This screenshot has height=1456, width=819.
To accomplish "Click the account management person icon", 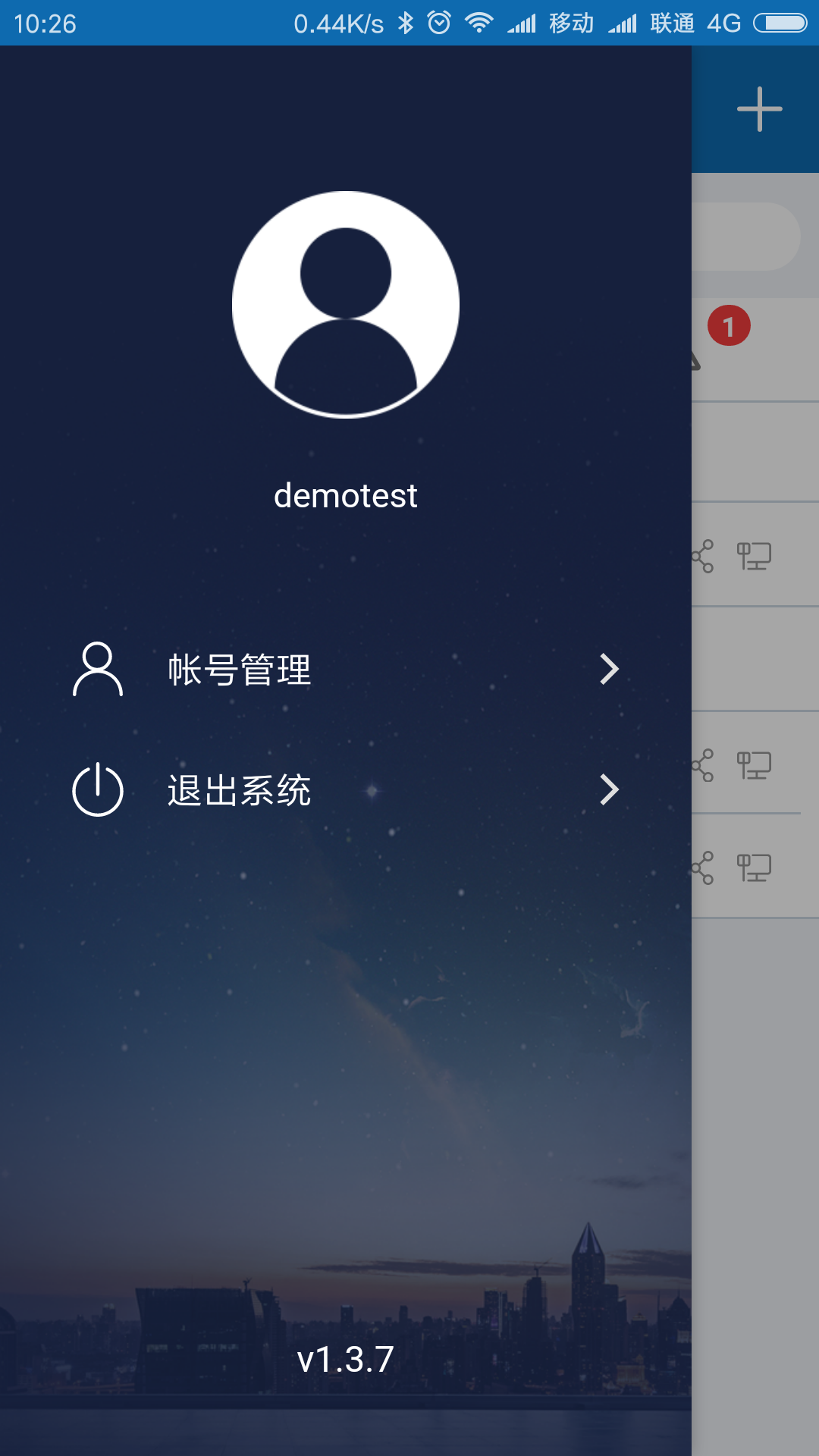I will (97, 669).
